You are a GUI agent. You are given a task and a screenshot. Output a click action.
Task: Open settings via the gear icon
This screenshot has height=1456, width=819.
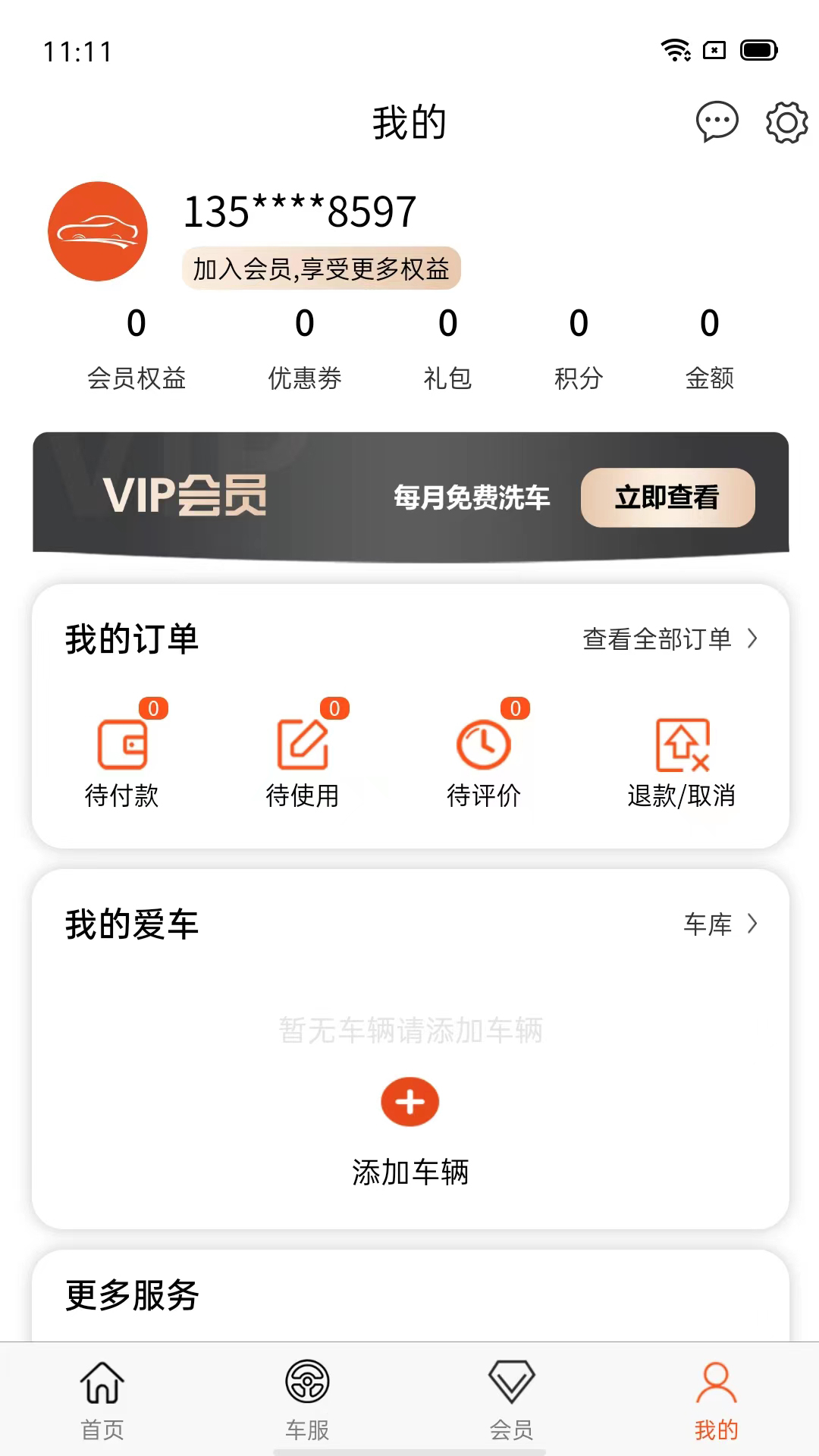(x=786, y=122)
